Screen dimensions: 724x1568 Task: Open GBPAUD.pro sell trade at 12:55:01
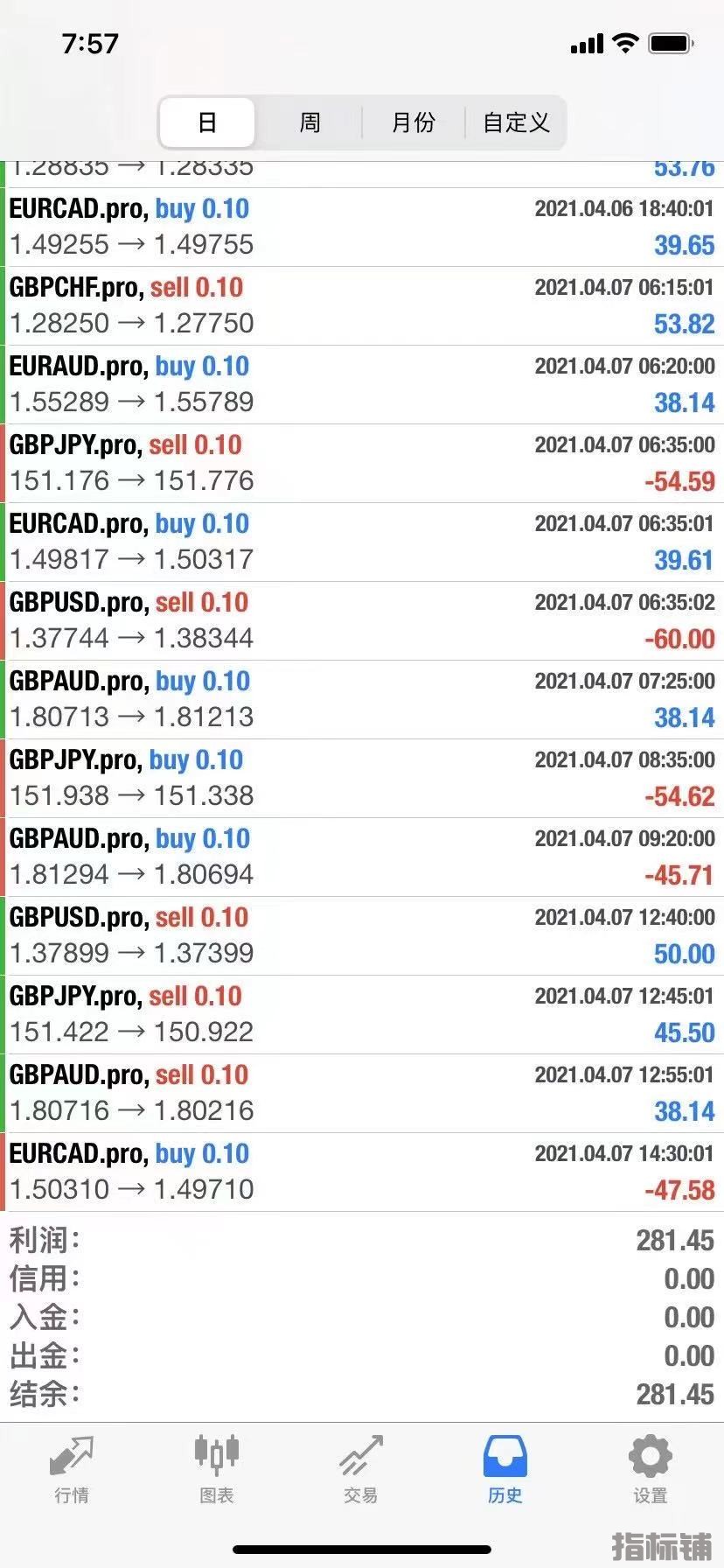[362, 1094]
